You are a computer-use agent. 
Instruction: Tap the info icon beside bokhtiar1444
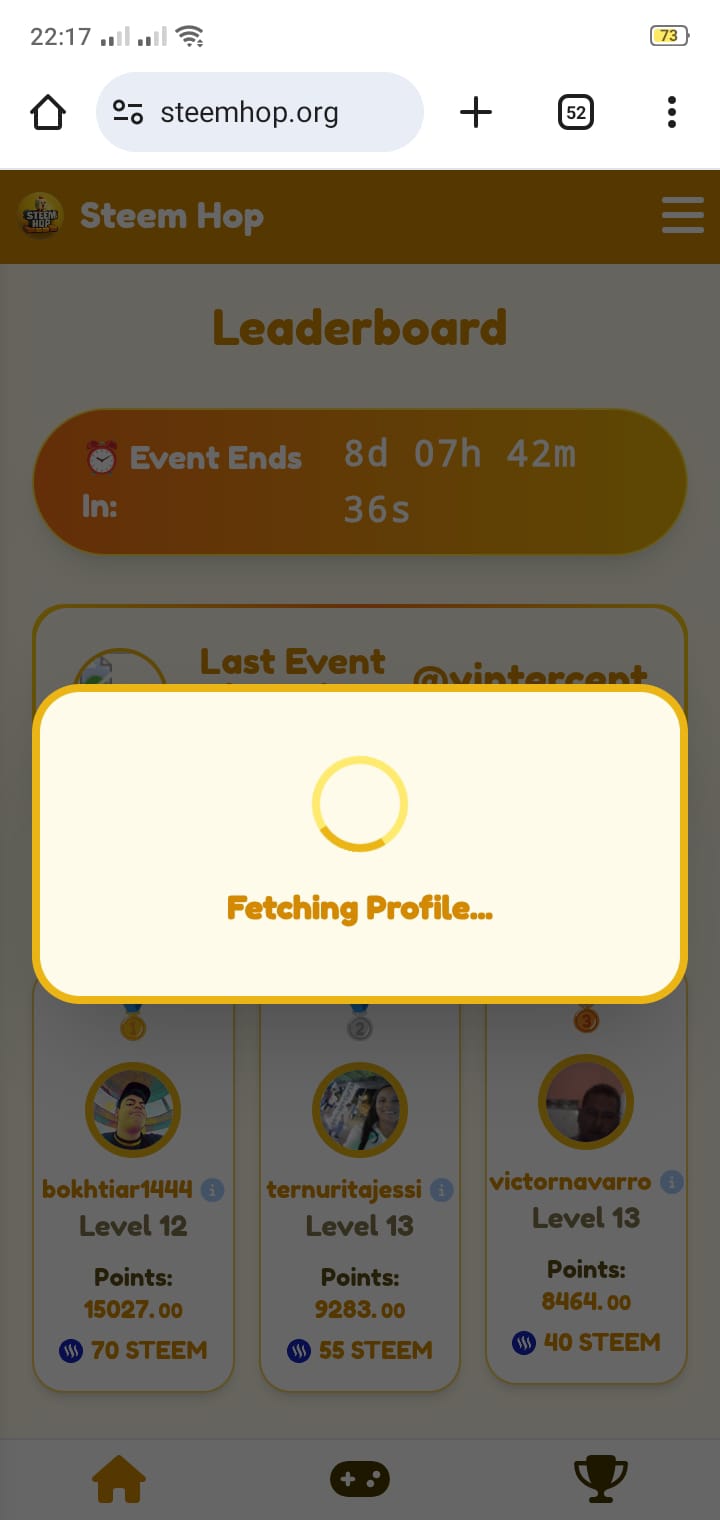click(x=212, y=1190)
